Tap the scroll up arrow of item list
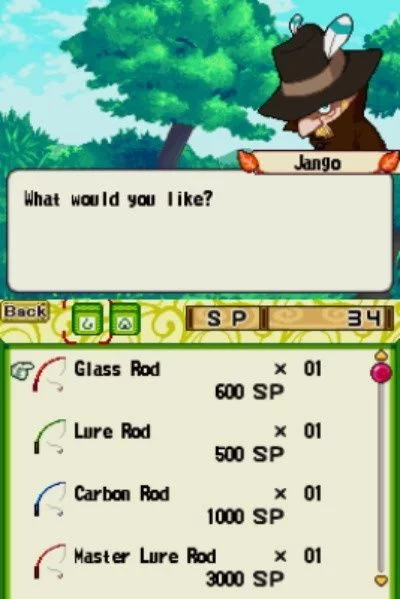400x599 pixels. pos(381,355)
